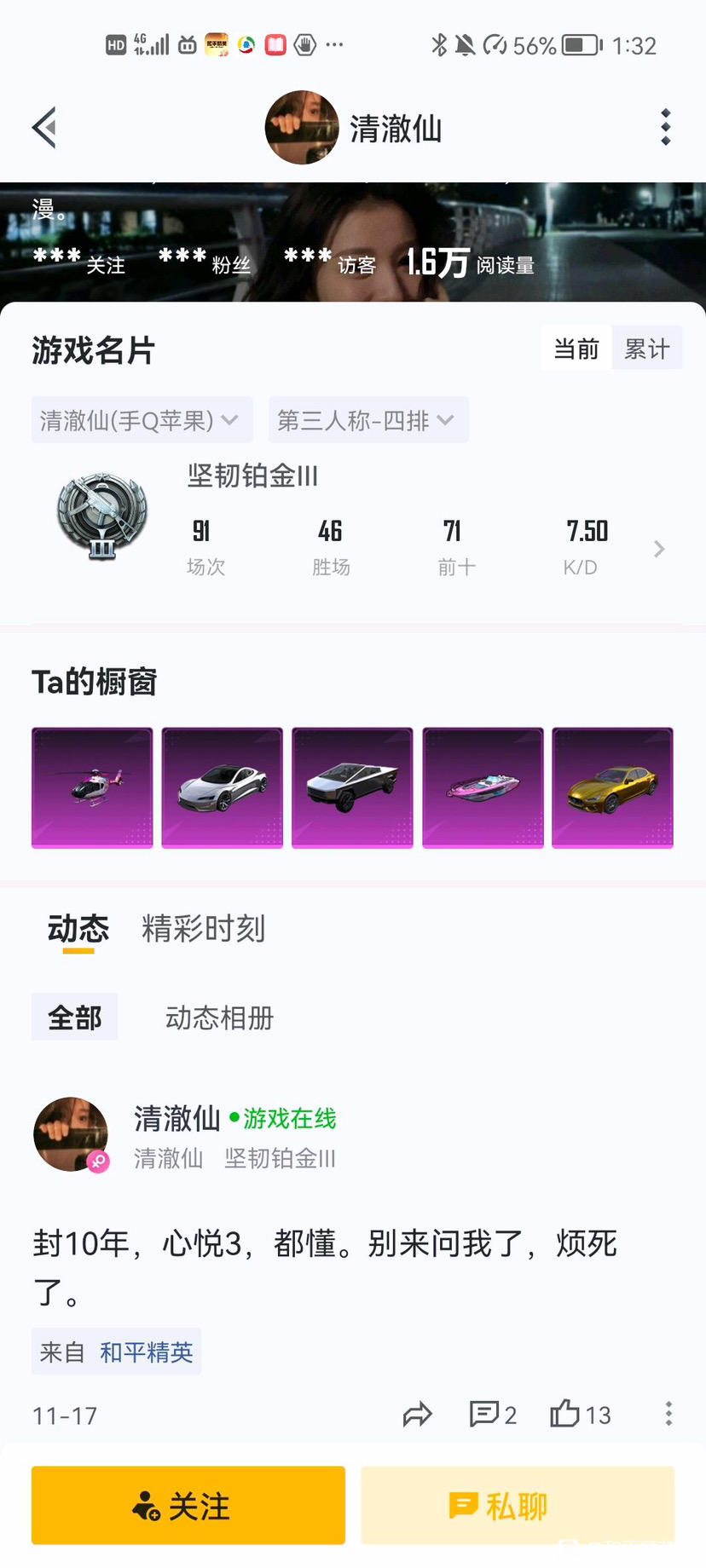View the white sports car showcase item
This screenshot has height=1568, width=706.
pos(222,787)
